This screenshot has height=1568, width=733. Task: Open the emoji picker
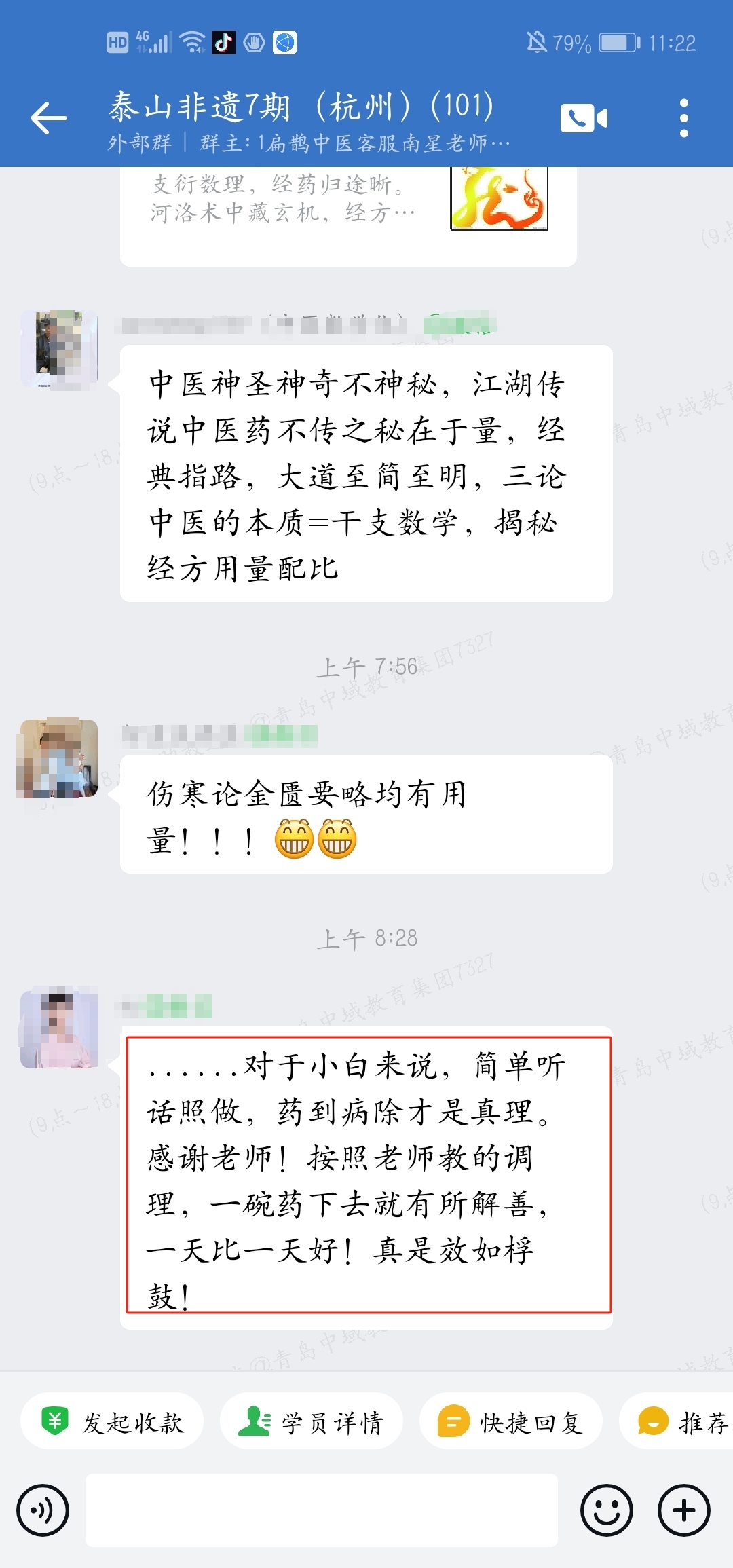(606, 1510)
